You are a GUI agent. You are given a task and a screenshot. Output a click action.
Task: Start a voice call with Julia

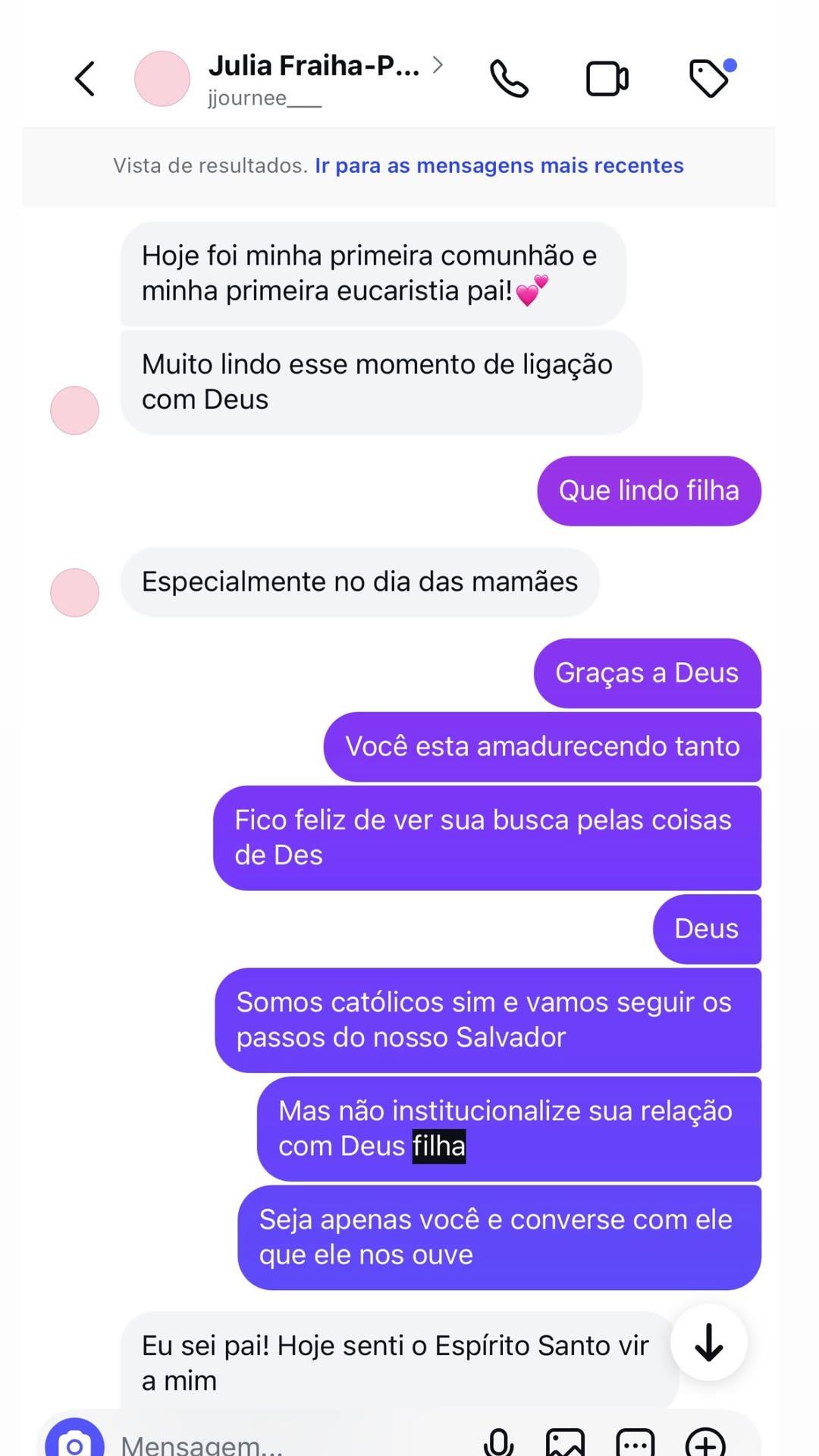(509, 79)
